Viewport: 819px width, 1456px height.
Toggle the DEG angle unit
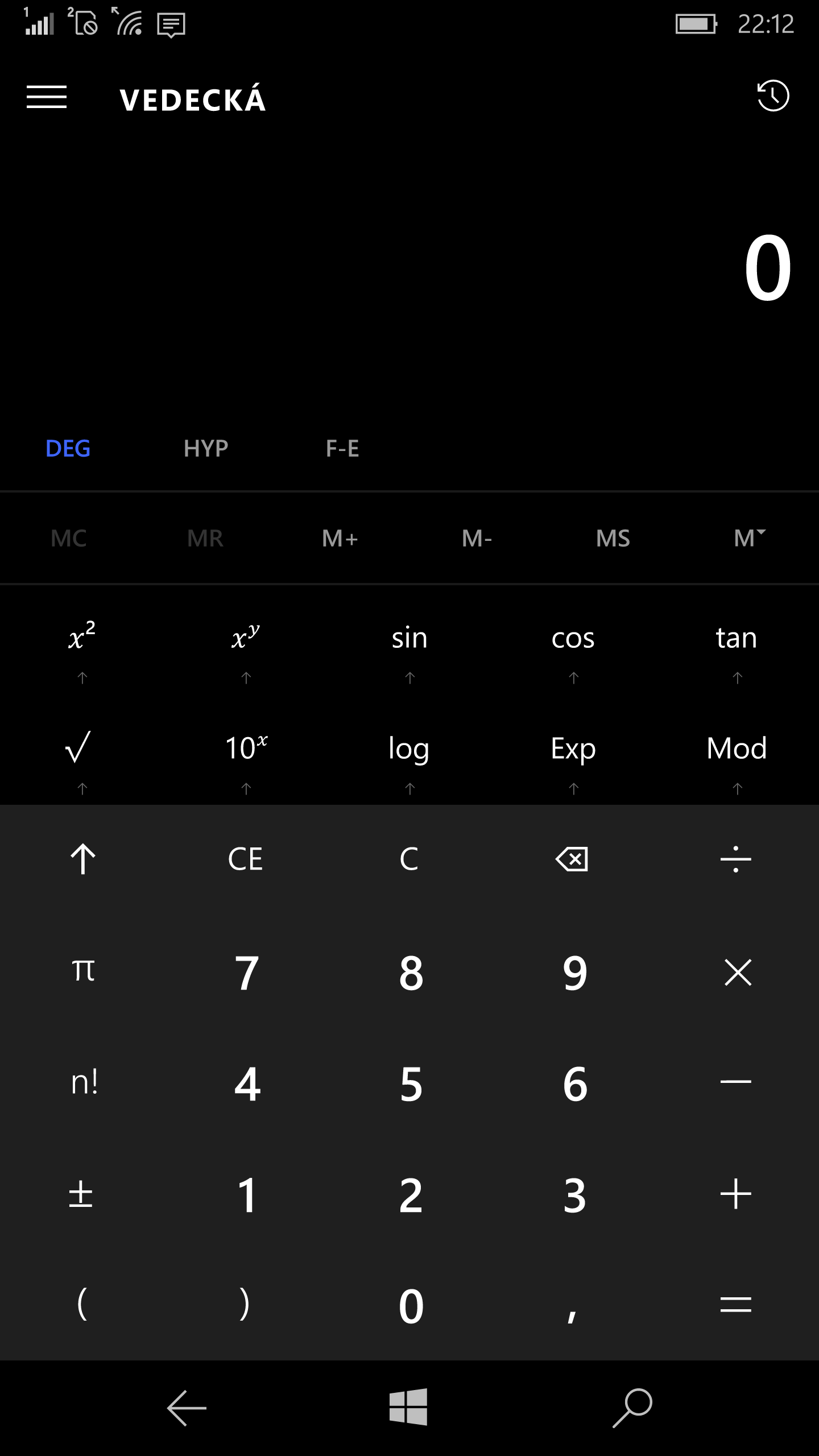68,449
